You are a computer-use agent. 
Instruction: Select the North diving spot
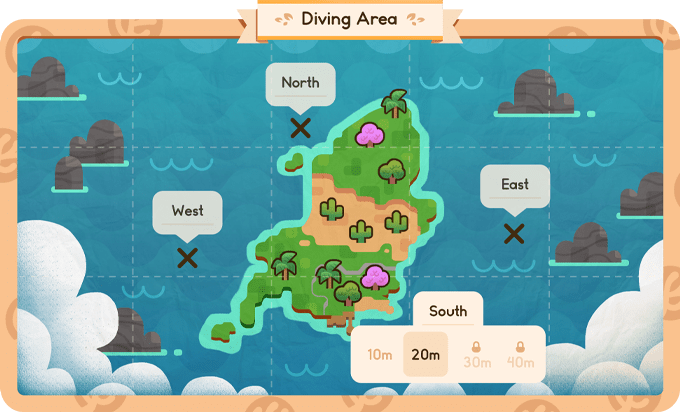coord(300,127)
